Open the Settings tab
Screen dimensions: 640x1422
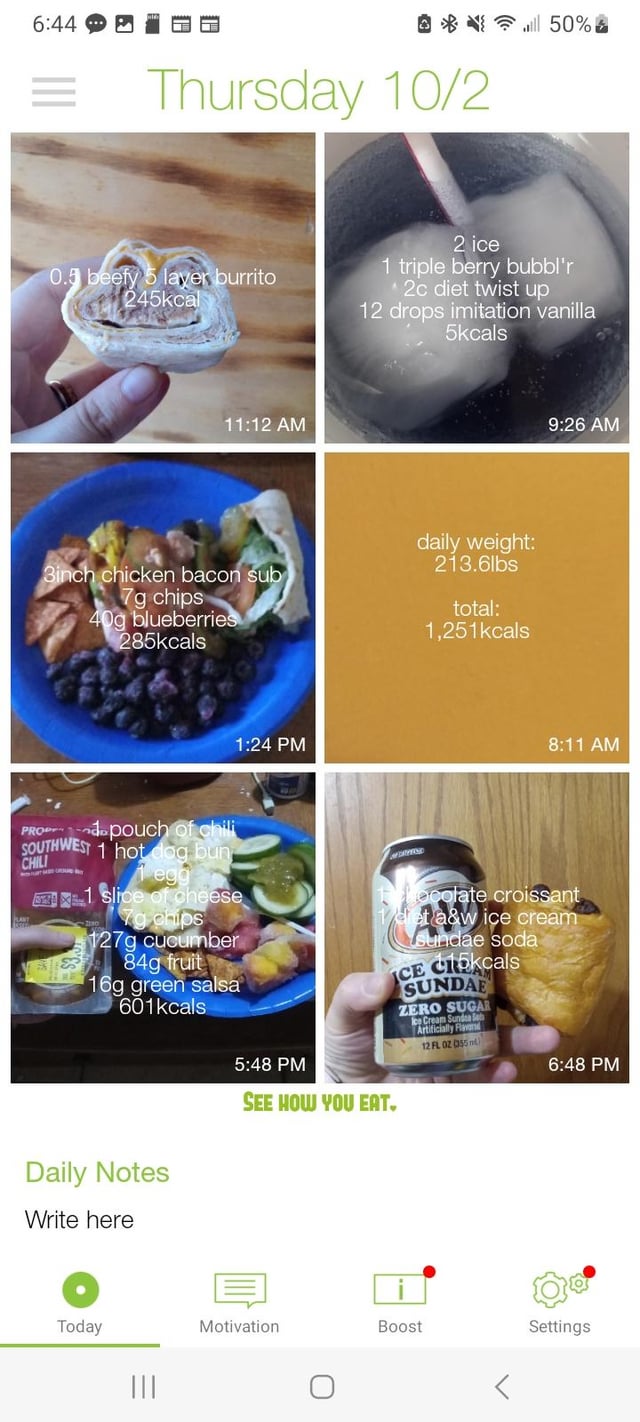(560, 1304)
